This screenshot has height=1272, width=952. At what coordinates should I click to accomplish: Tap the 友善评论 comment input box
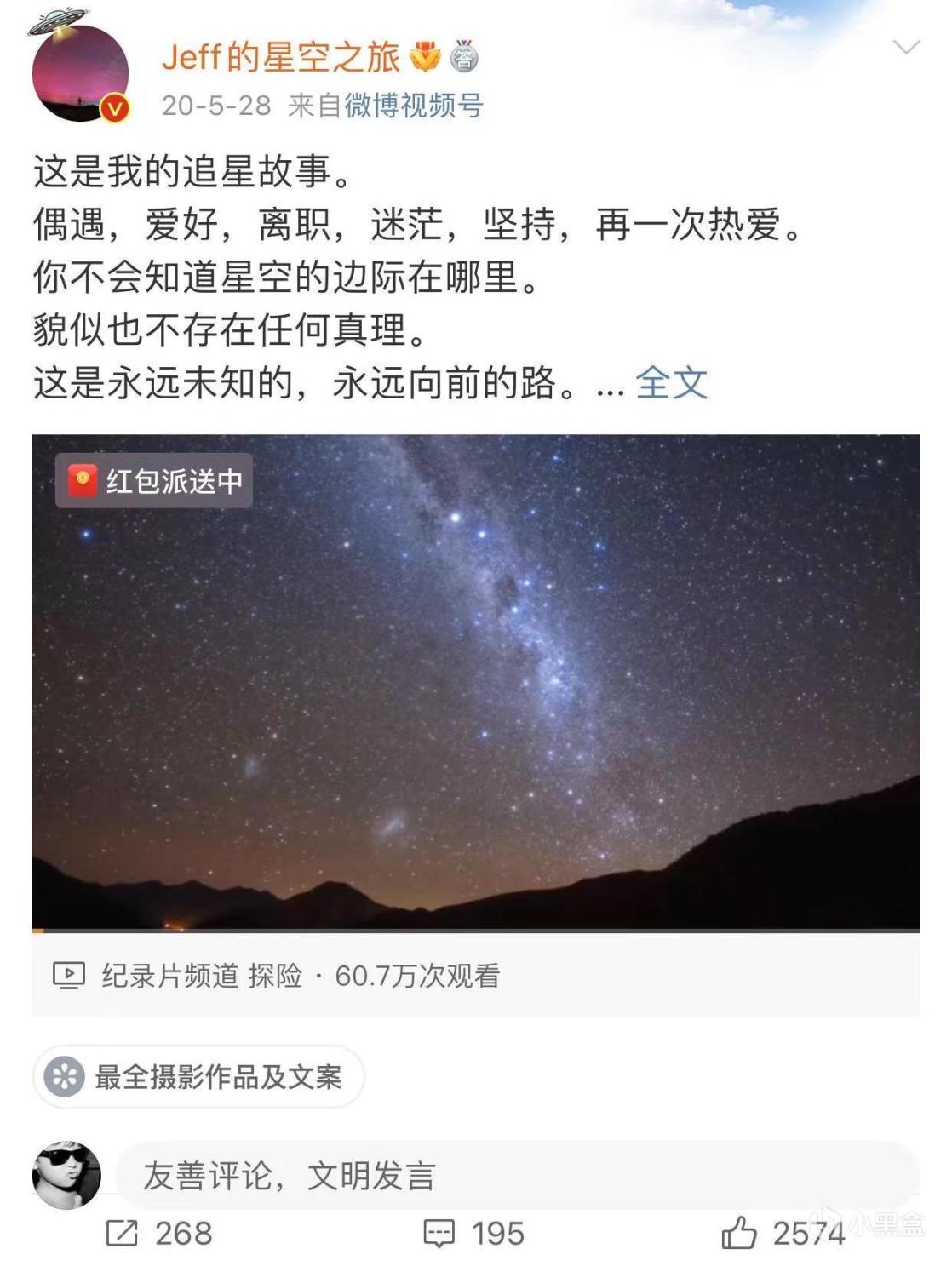tap(516, 1176)
